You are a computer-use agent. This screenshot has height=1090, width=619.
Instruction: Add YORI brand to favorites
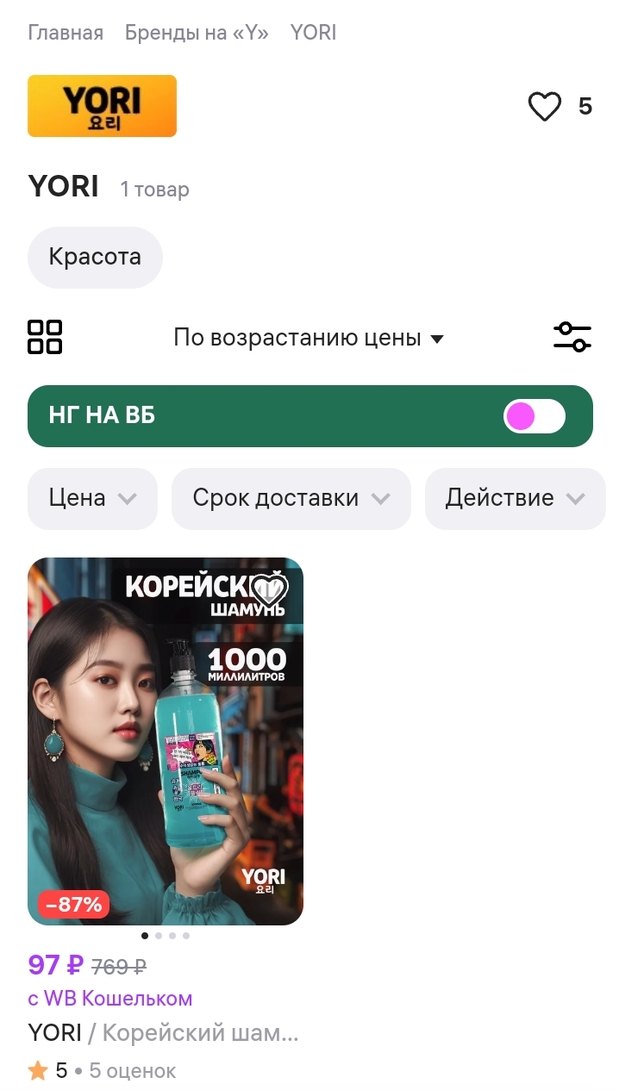click(545, 106)
